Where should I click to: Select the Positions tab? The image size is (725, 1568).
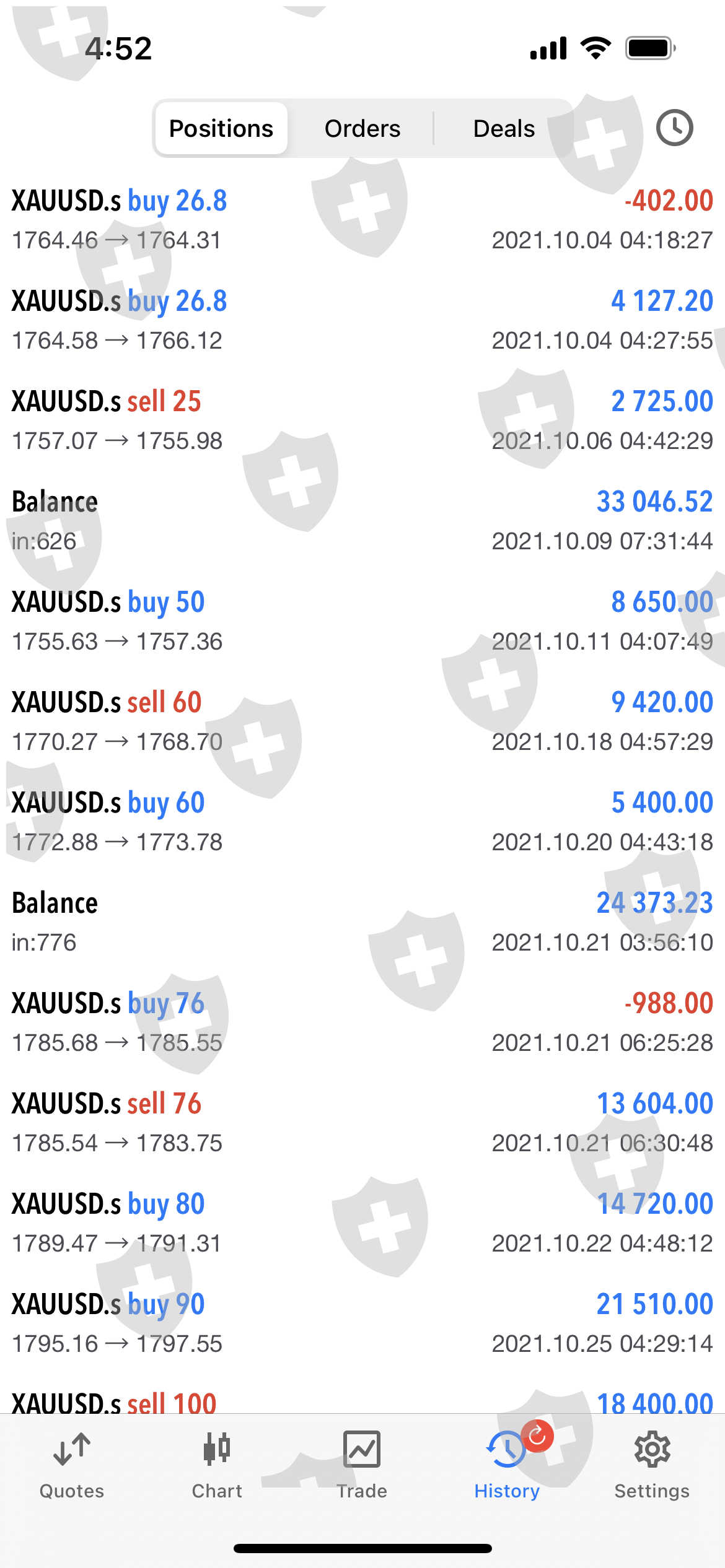coord(221,129)
